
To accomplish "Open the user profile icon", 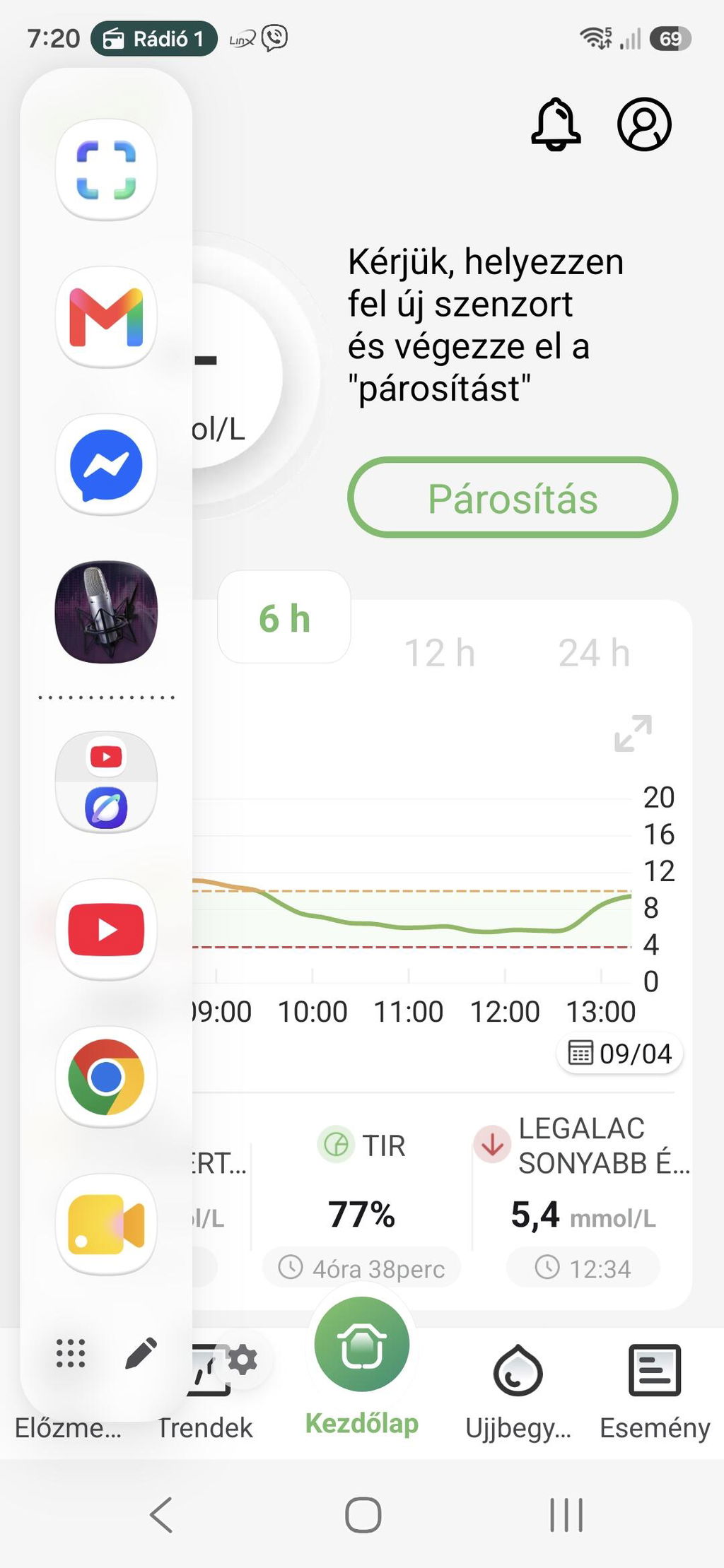I will 644,124.
